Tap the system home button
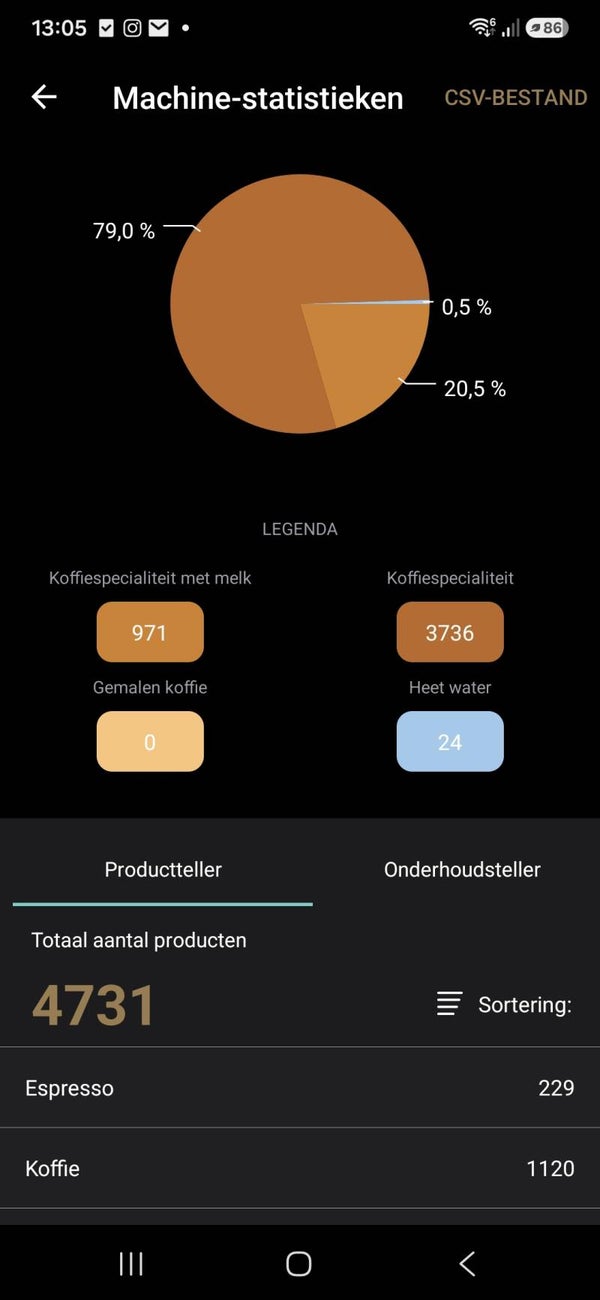This screenshot has height=1300, width=600. [299, 1263]
